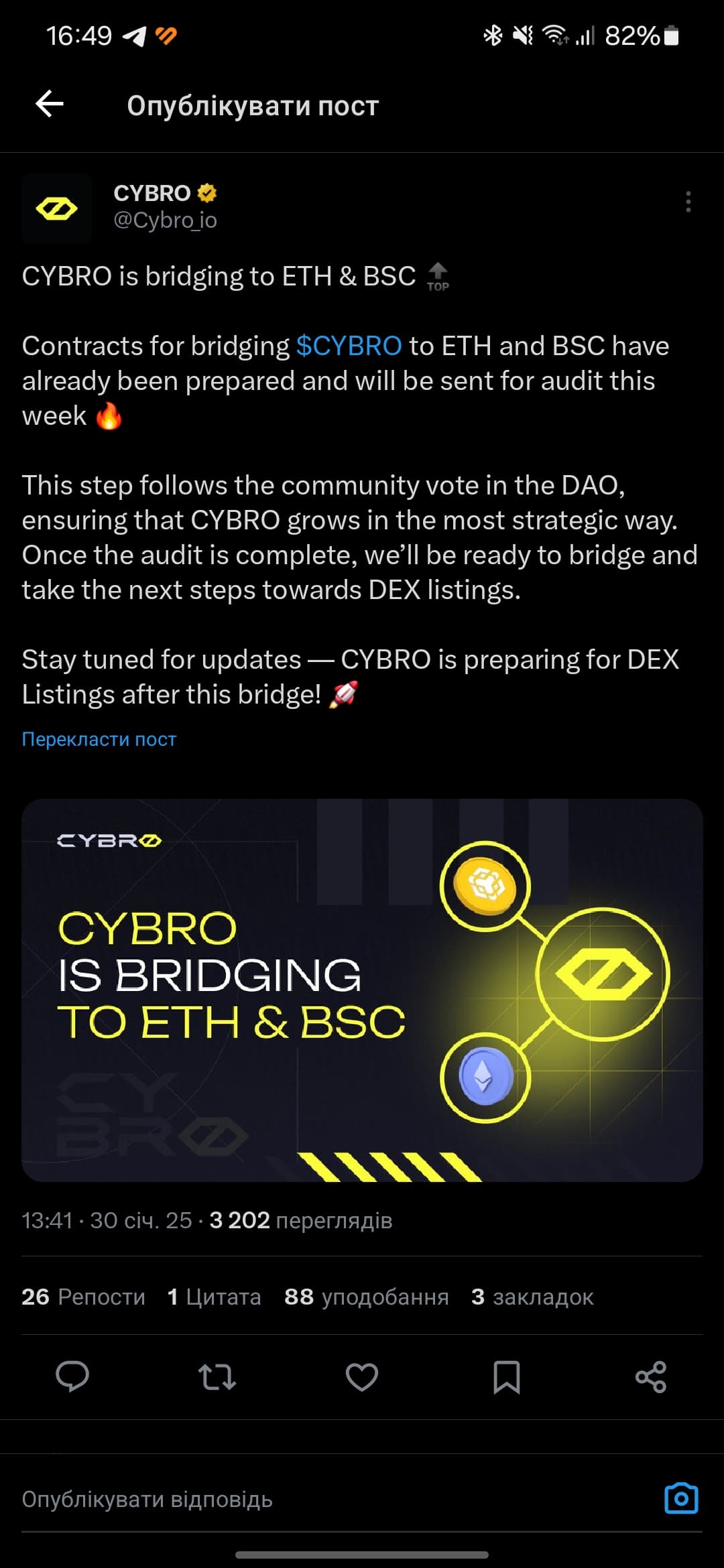Tap the 'Опублікувати відповідь' reply field
This screenshot has width=724, height=1568.
[x=335, y=1499]
